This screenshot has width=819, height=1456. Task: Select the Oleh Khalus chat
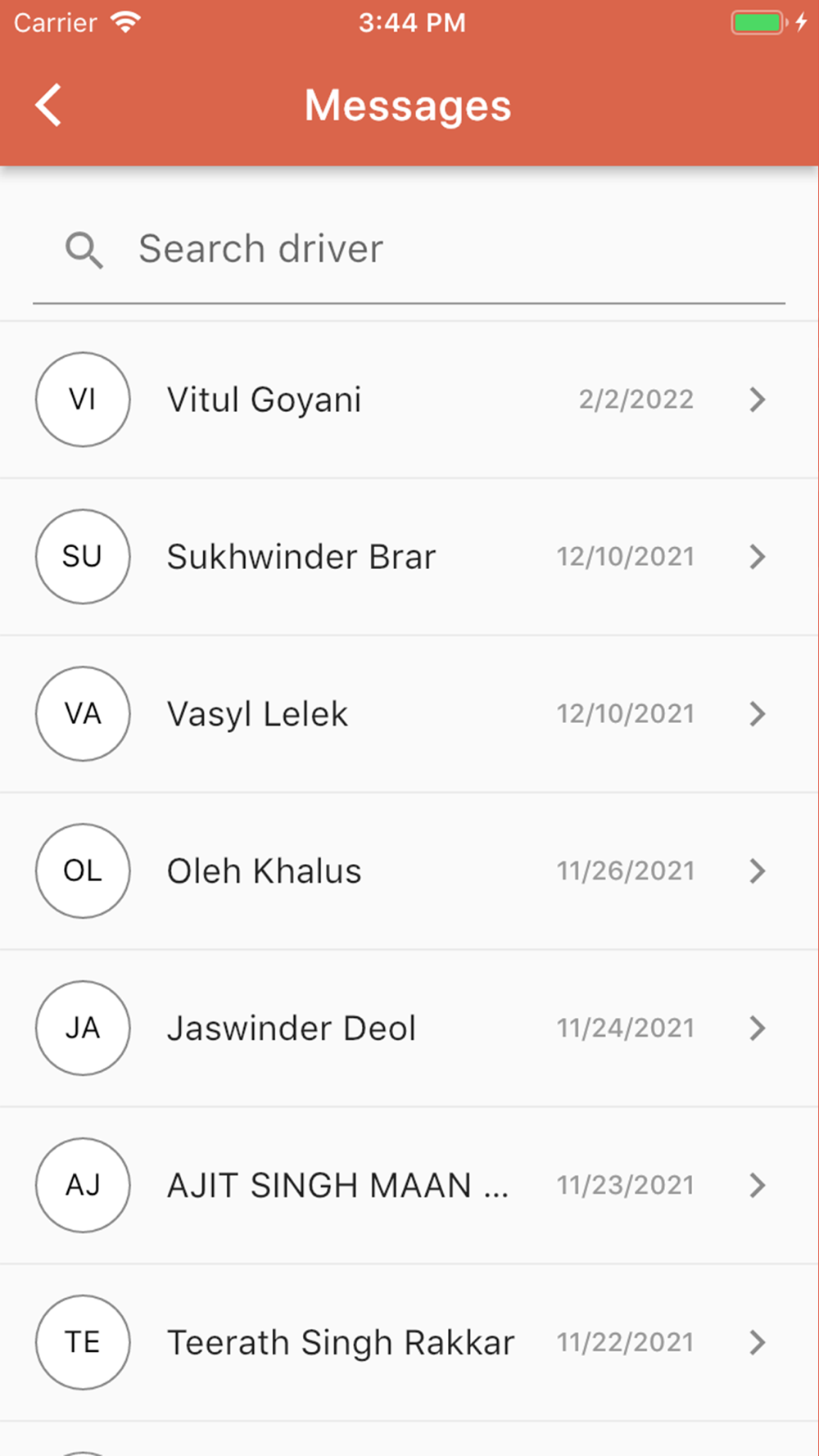[x=409, y=871]
